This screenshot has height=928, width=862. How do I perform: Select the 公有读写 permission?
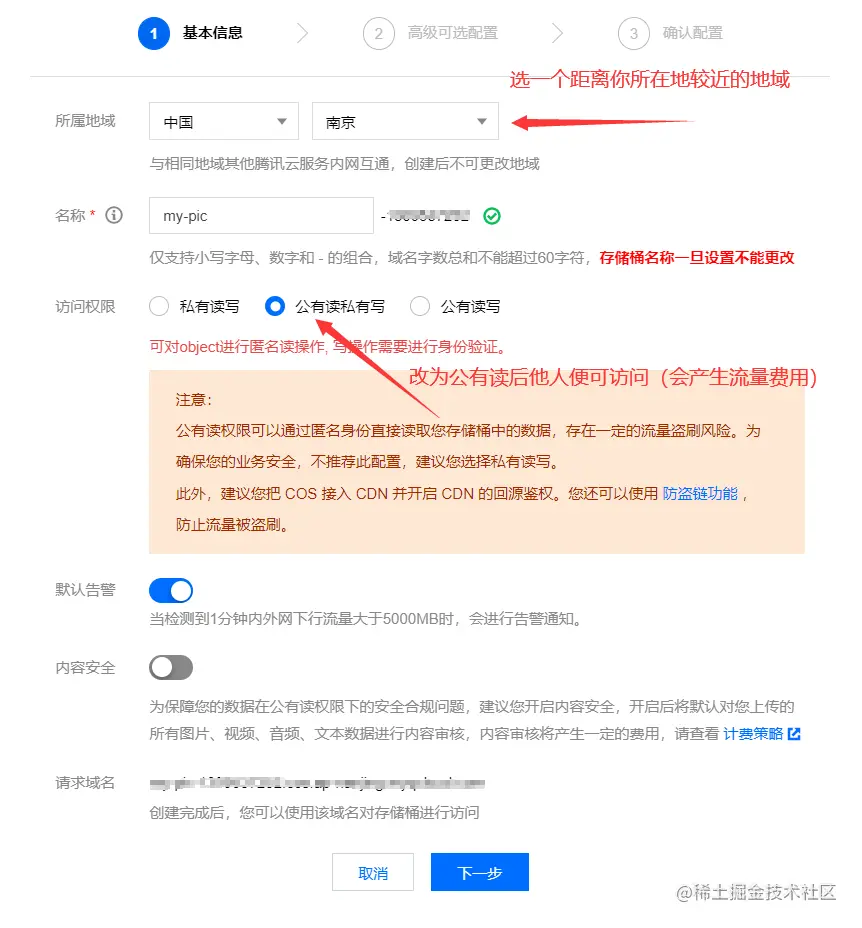coord(421,306)
